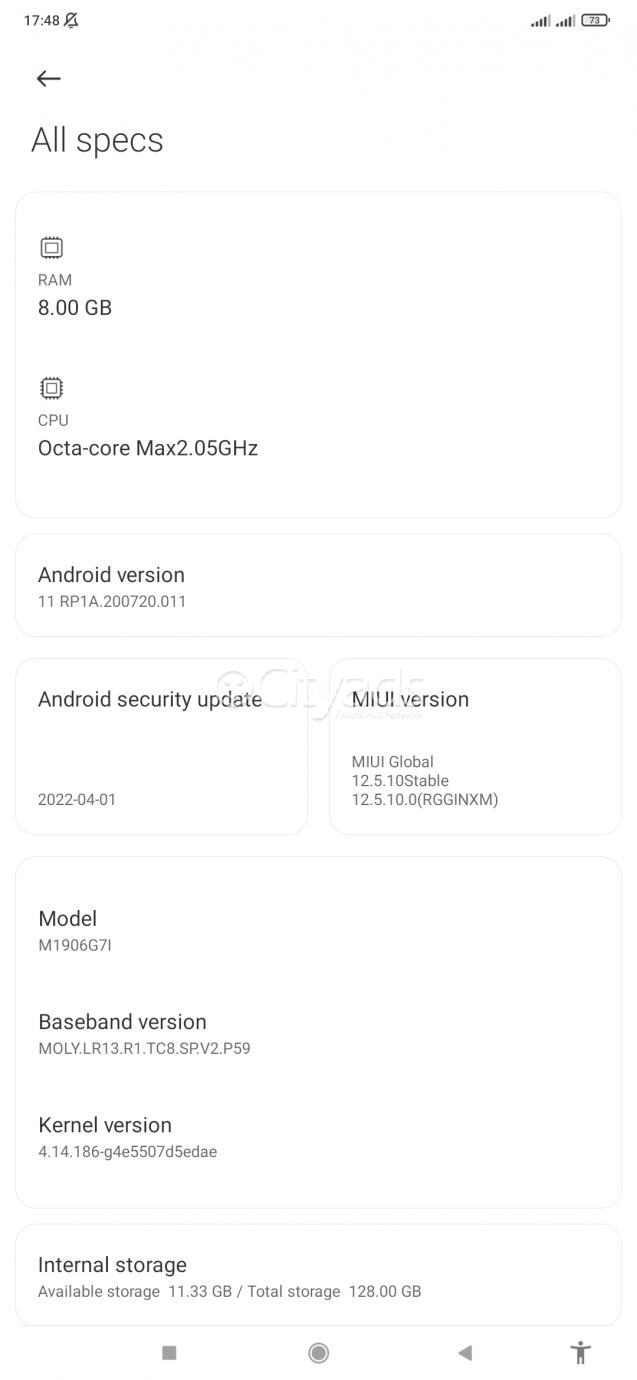Image resolution: width=637 pixels, height=1380 pixels.
Task: Tap the MIUI version card
Action: pos(475,746)
